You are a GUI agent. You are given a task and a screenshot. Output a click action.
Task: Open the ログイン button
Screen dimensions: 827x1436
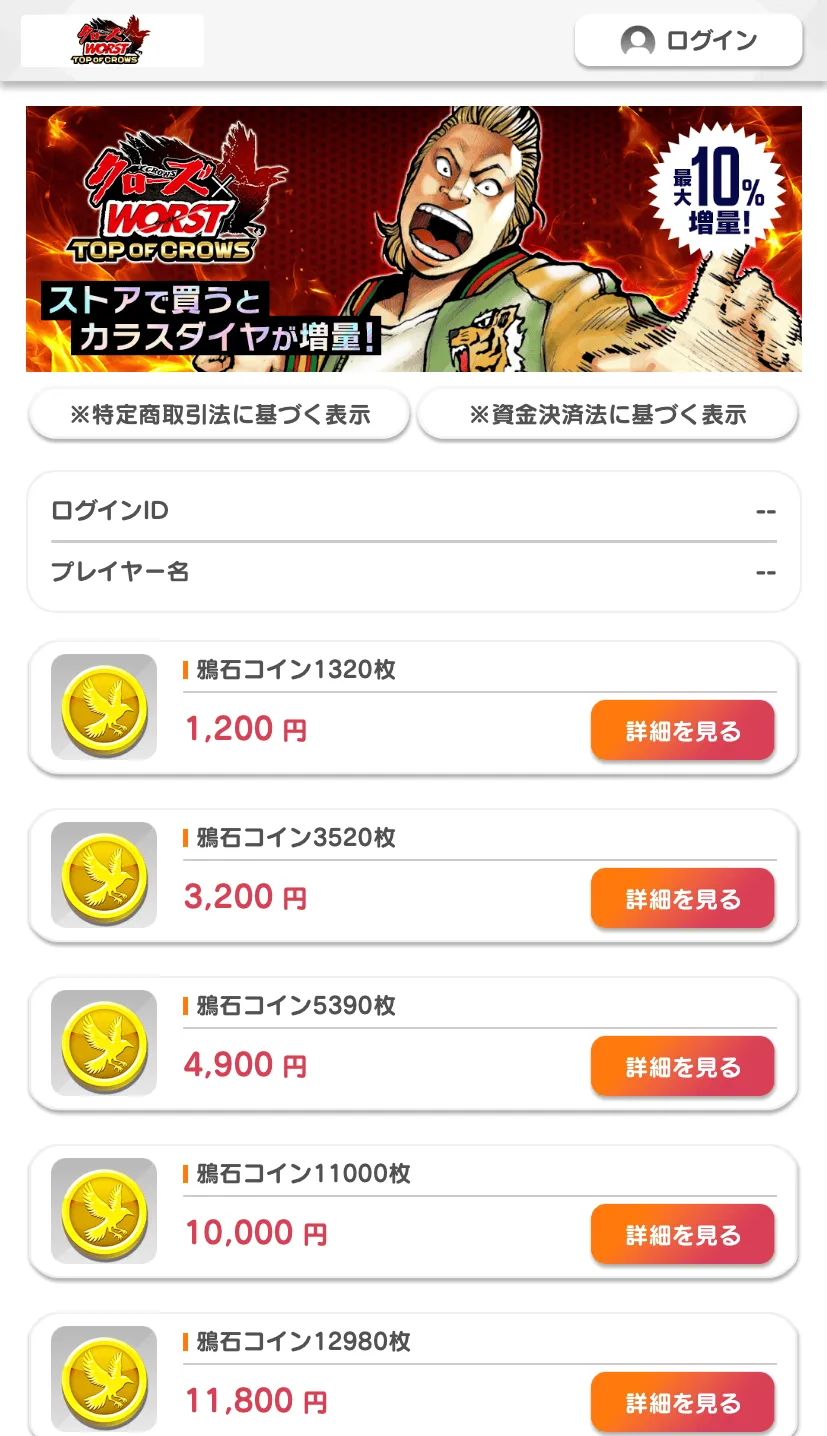click(x=687, y=40)
